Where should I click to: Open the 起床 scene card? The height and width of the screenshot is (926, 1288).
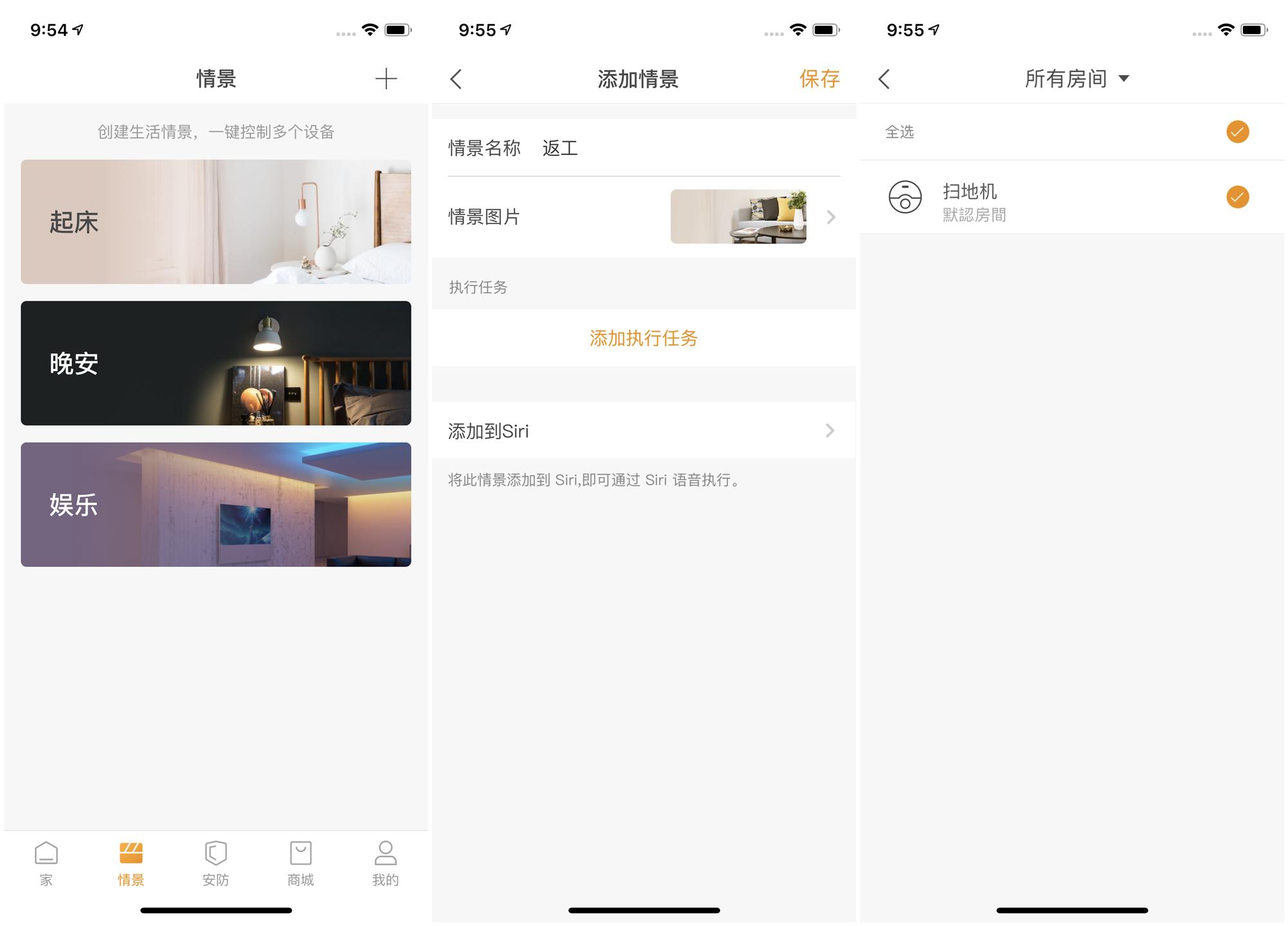point(216,222)
